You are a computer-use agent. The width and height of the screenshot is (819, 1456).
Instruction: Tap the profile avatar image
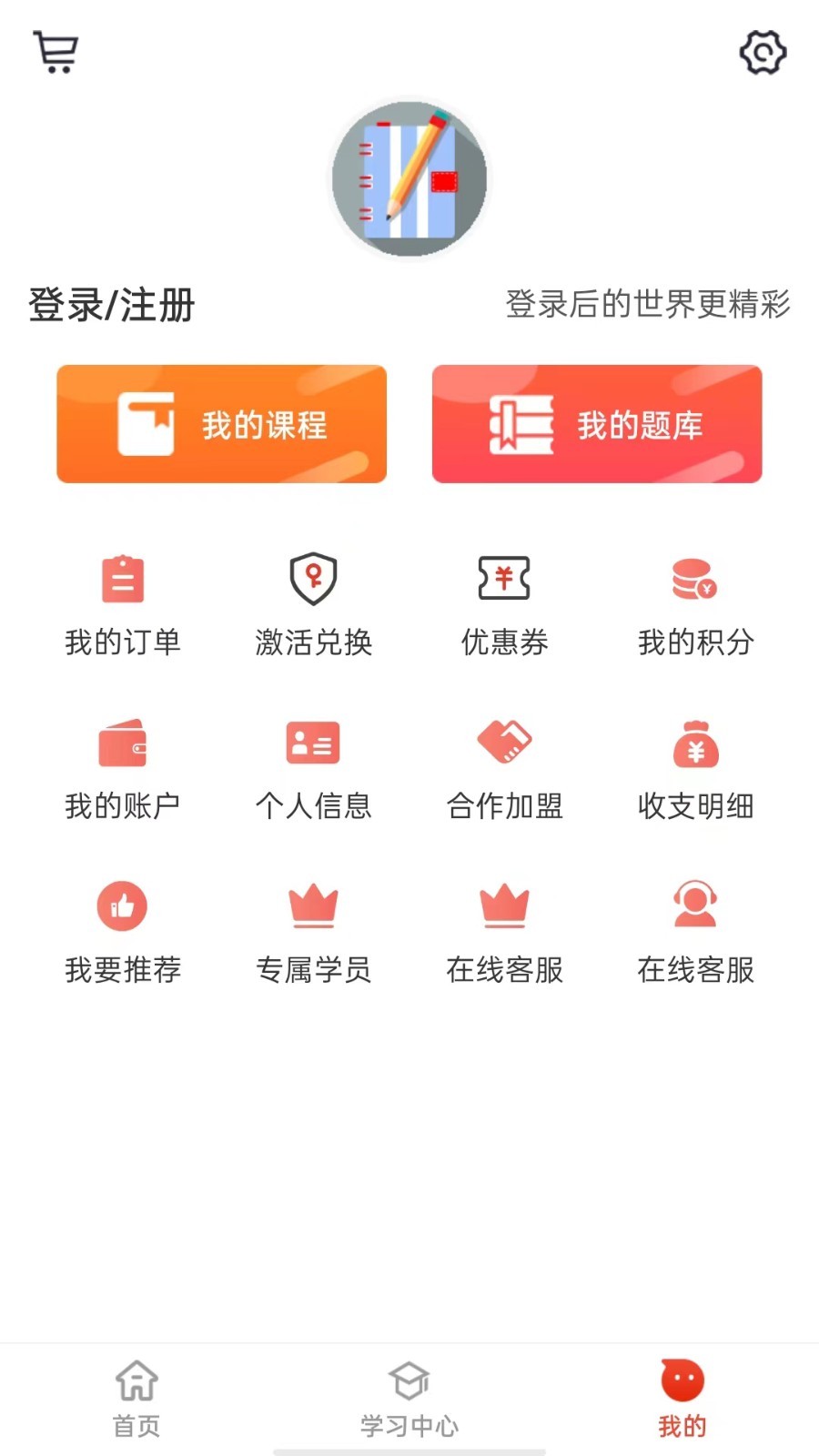(x=409, y=179)
